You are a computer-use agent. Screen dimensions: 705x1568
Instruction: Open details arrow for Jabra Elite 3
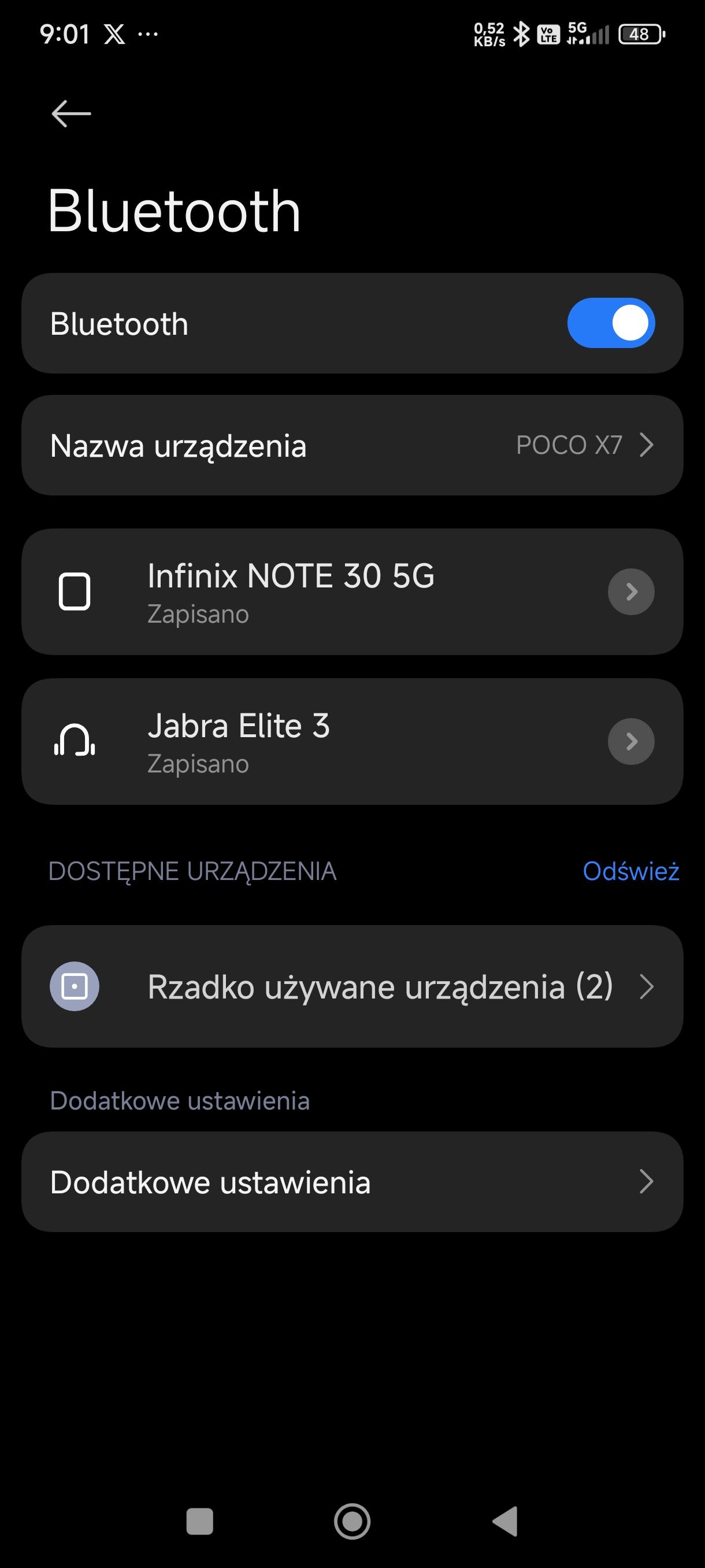[631, 741]
